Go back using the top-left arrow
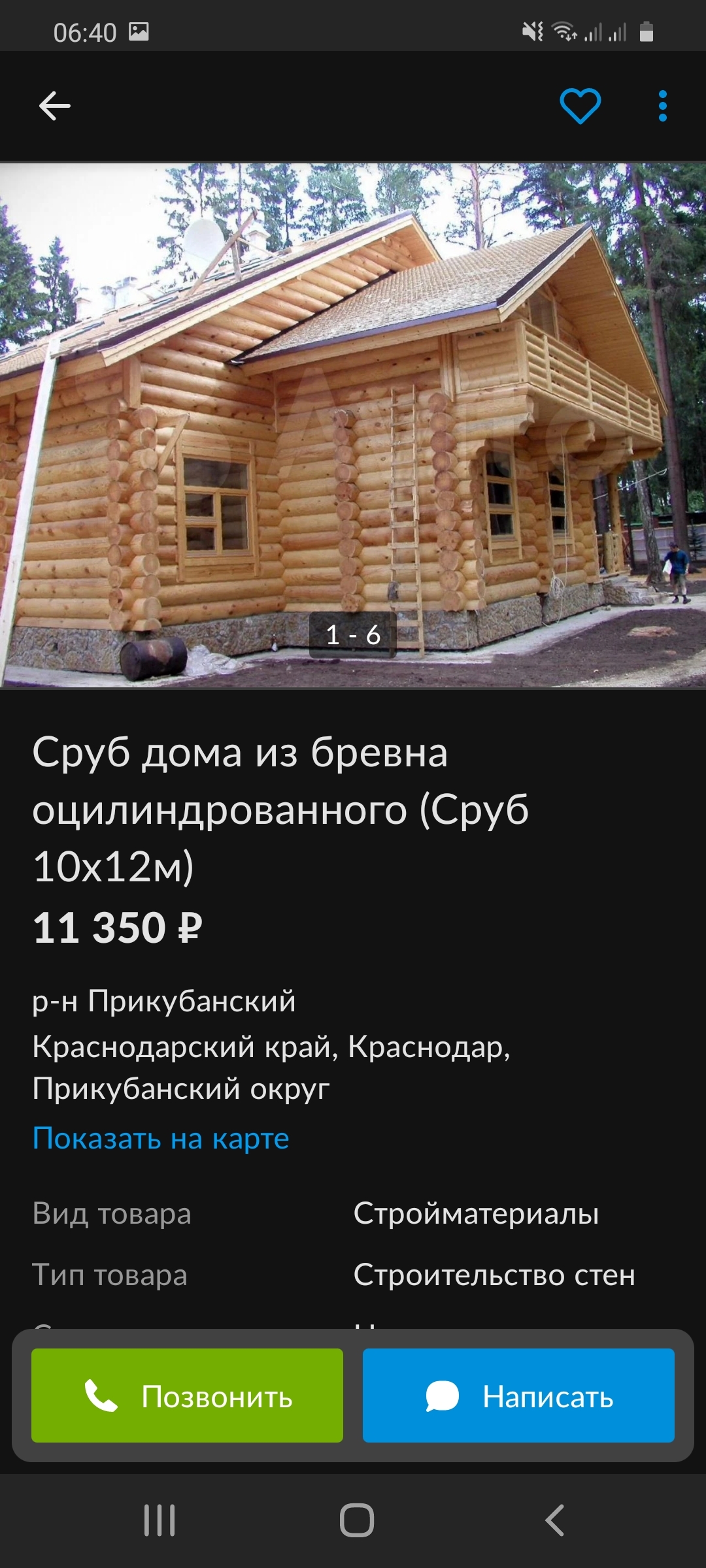Viewport: 706px width, 1568px height. tap(55, 106)
